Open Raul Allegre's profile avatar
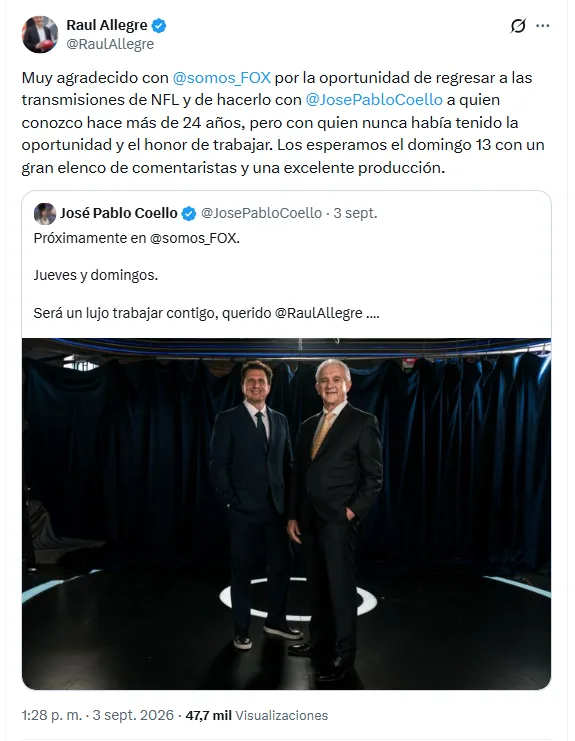 coord(40,34)
